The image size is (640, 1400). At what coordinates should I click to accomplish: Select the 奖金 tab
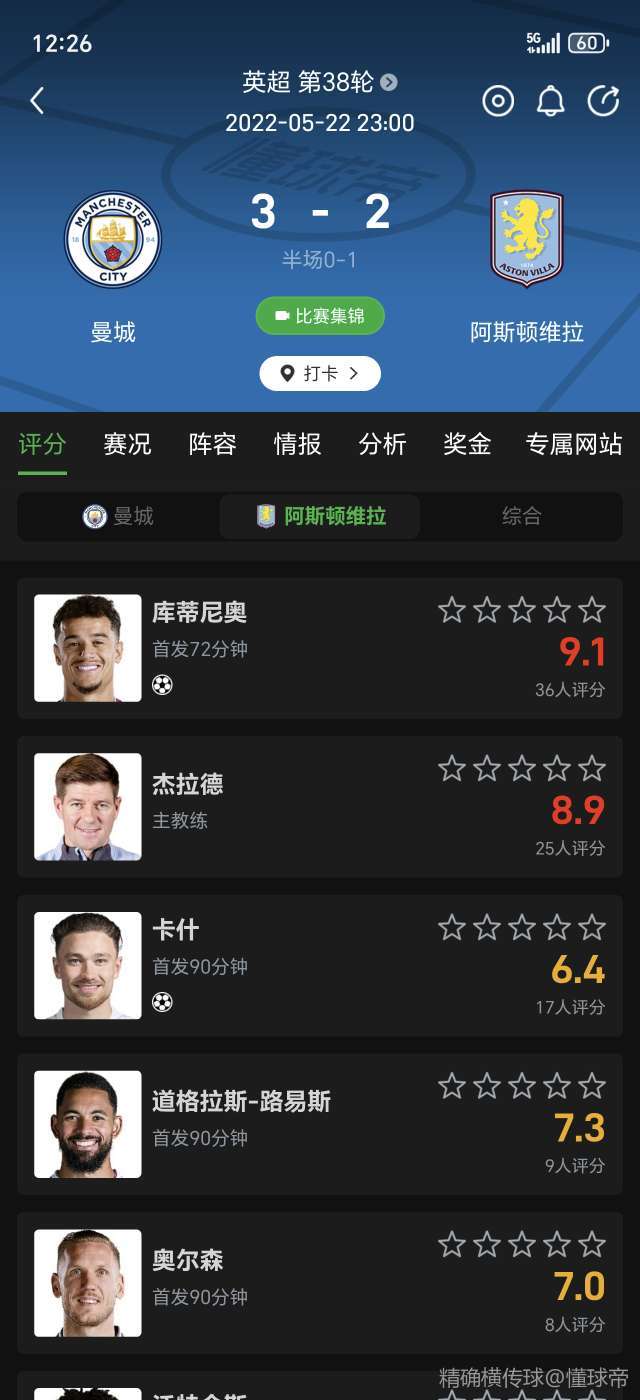point(467,444)
